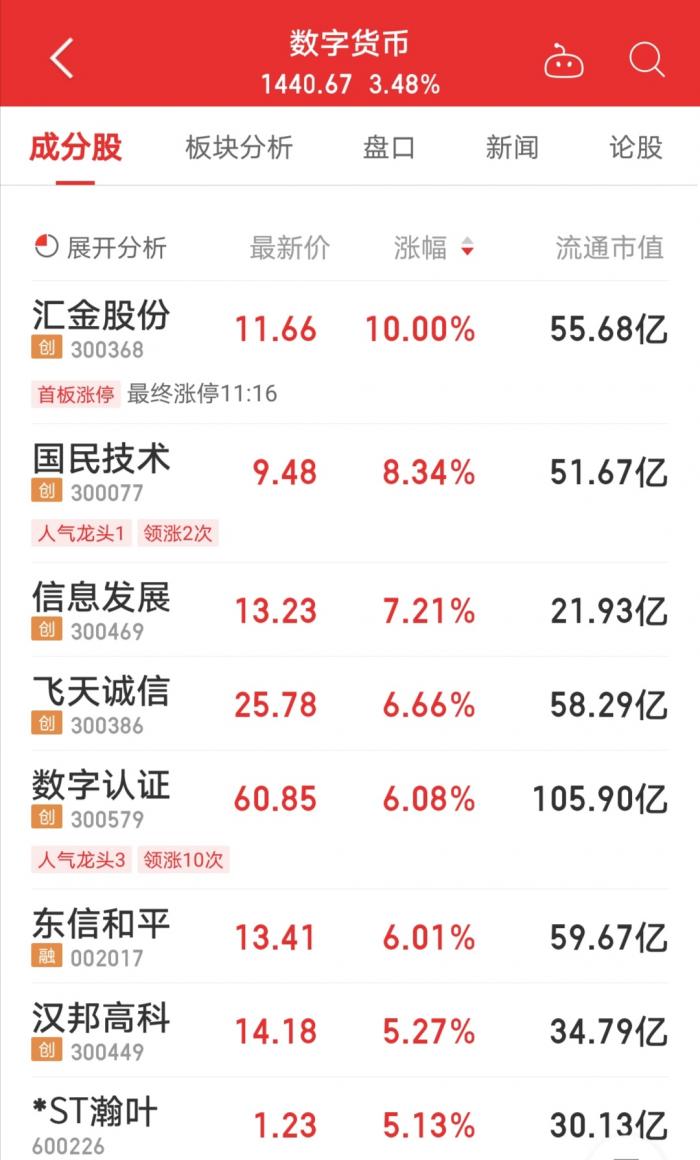Switch to the 板块分析 tab
The height and width of the screenshot is (1160, 700).
click(x=239, y=148)
